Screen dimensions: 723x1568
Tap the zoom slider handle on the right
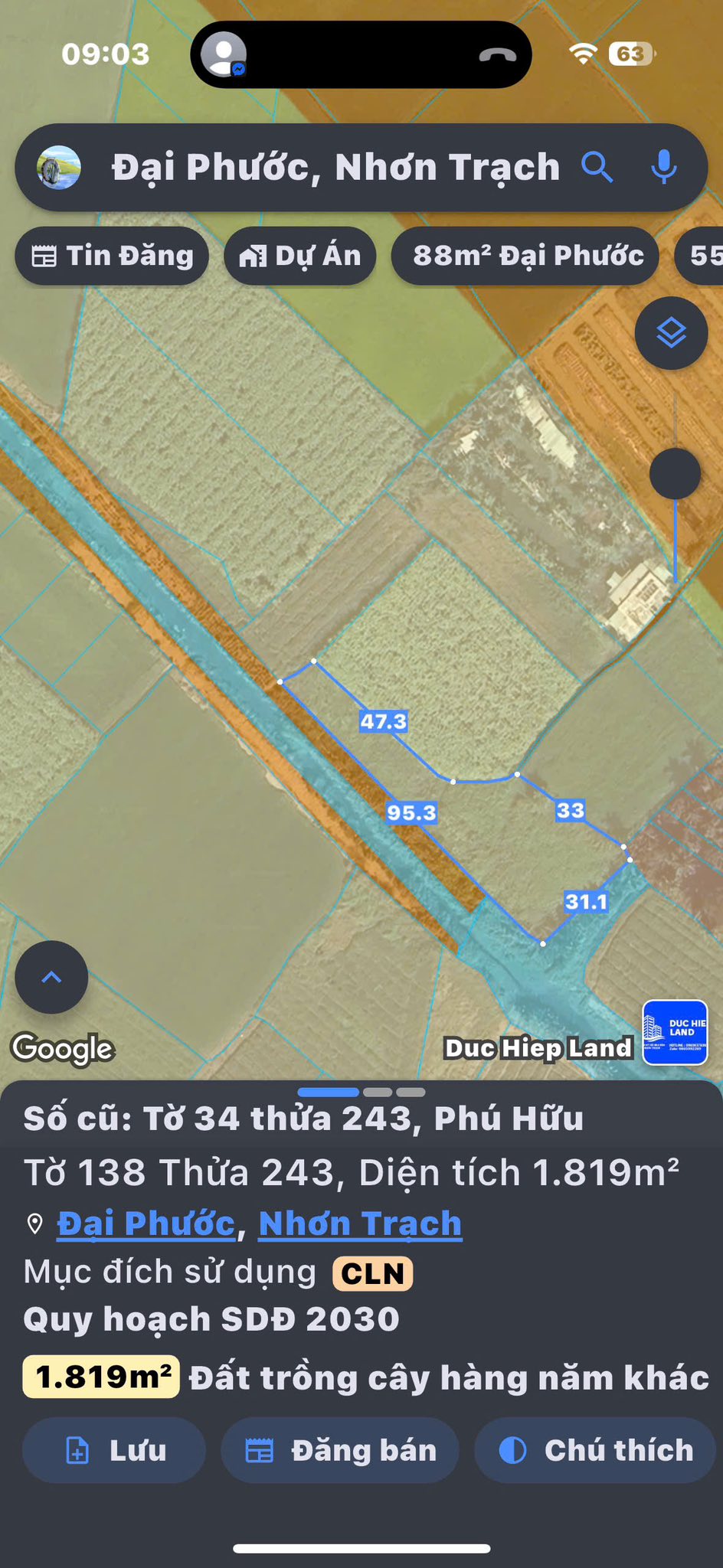coord(676,475)
